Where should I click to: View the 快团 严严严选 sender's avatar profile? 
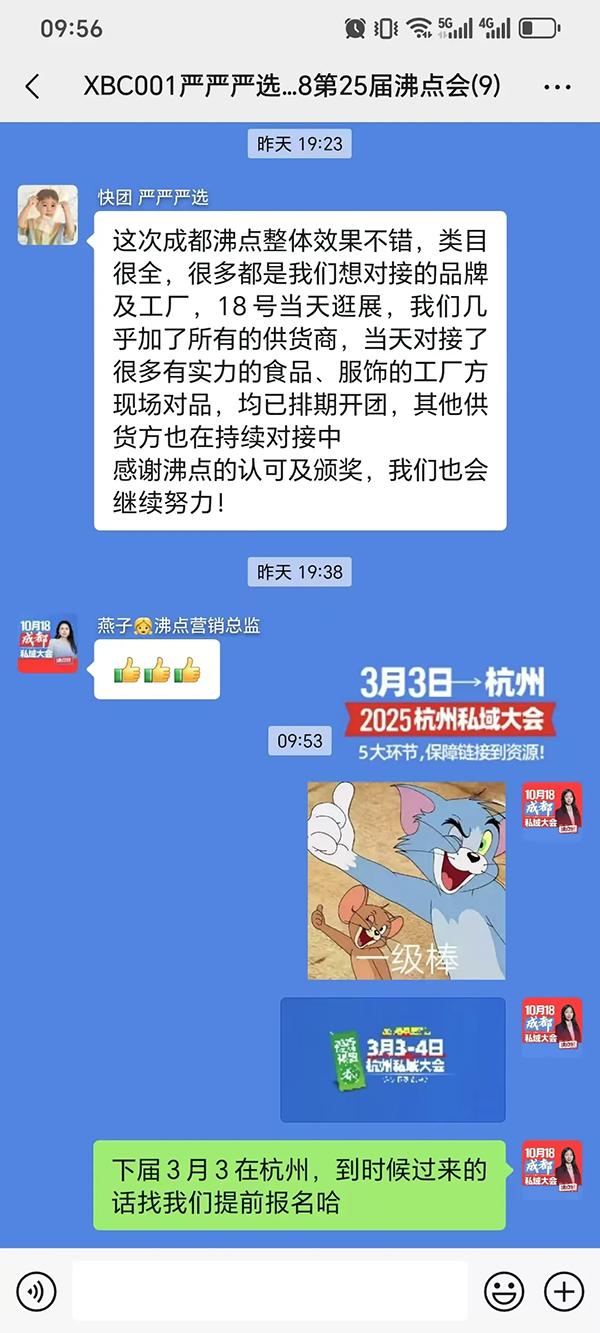coord(47,215)
